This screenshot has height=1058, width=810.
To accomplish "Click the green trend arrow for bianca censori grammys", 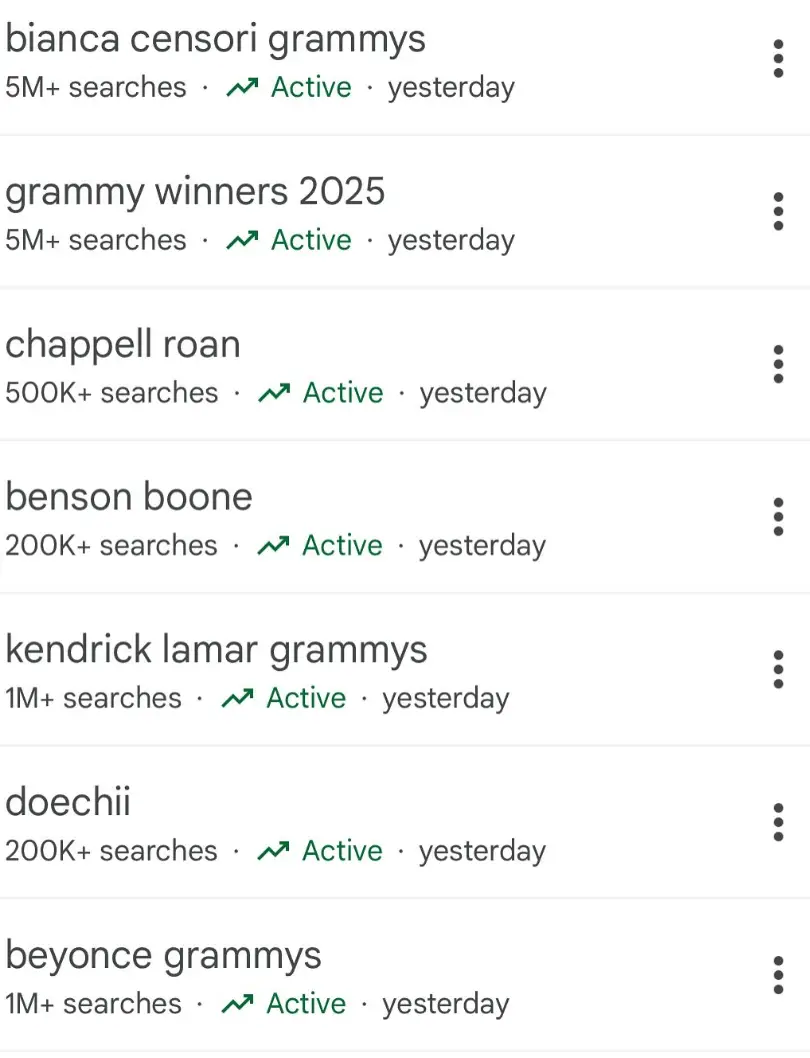I will 241,87.
